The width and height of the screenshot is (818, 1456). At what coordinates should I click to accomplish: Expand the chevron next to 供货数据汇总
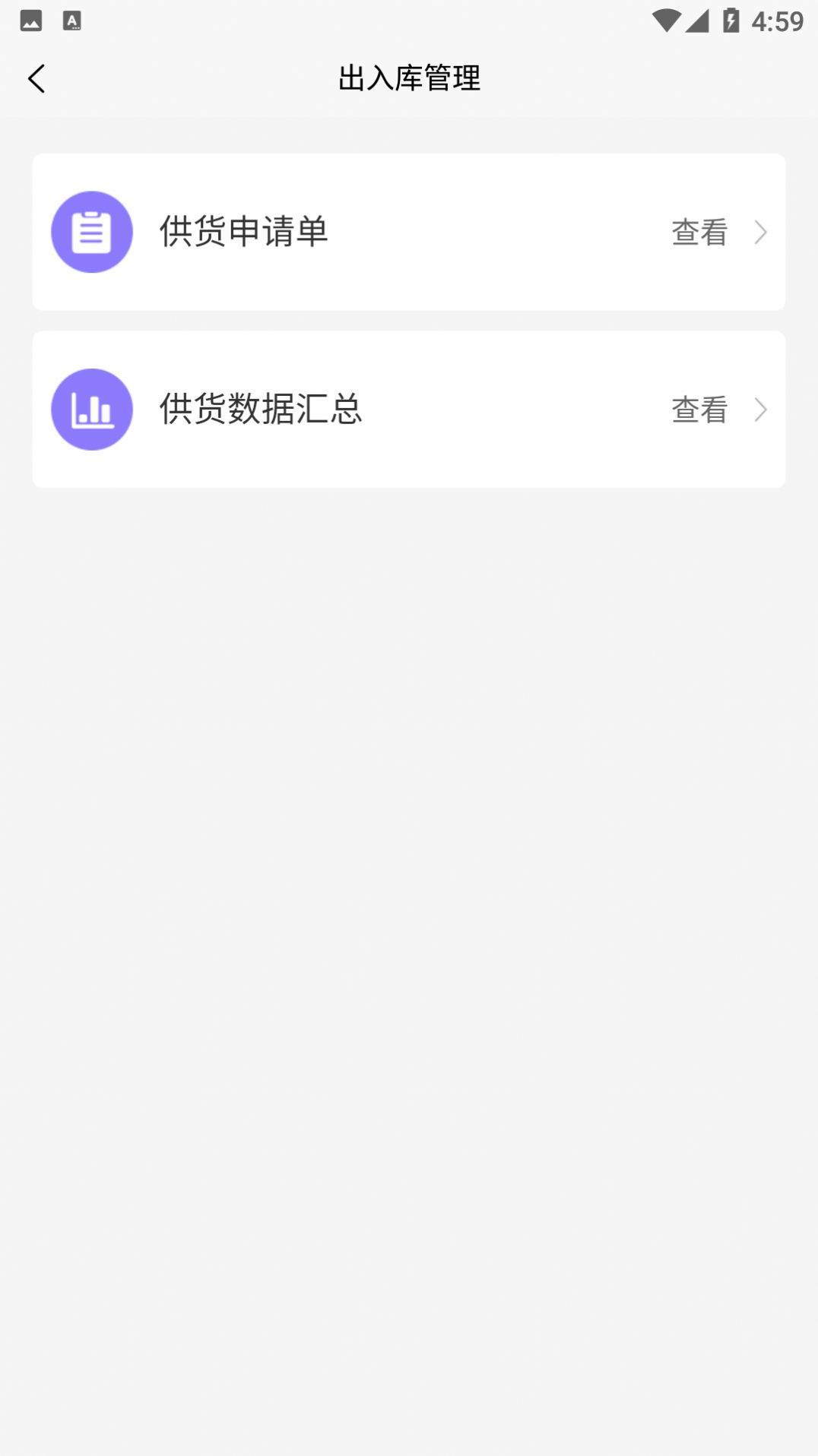pyautogui.click(x=762, y=410)
